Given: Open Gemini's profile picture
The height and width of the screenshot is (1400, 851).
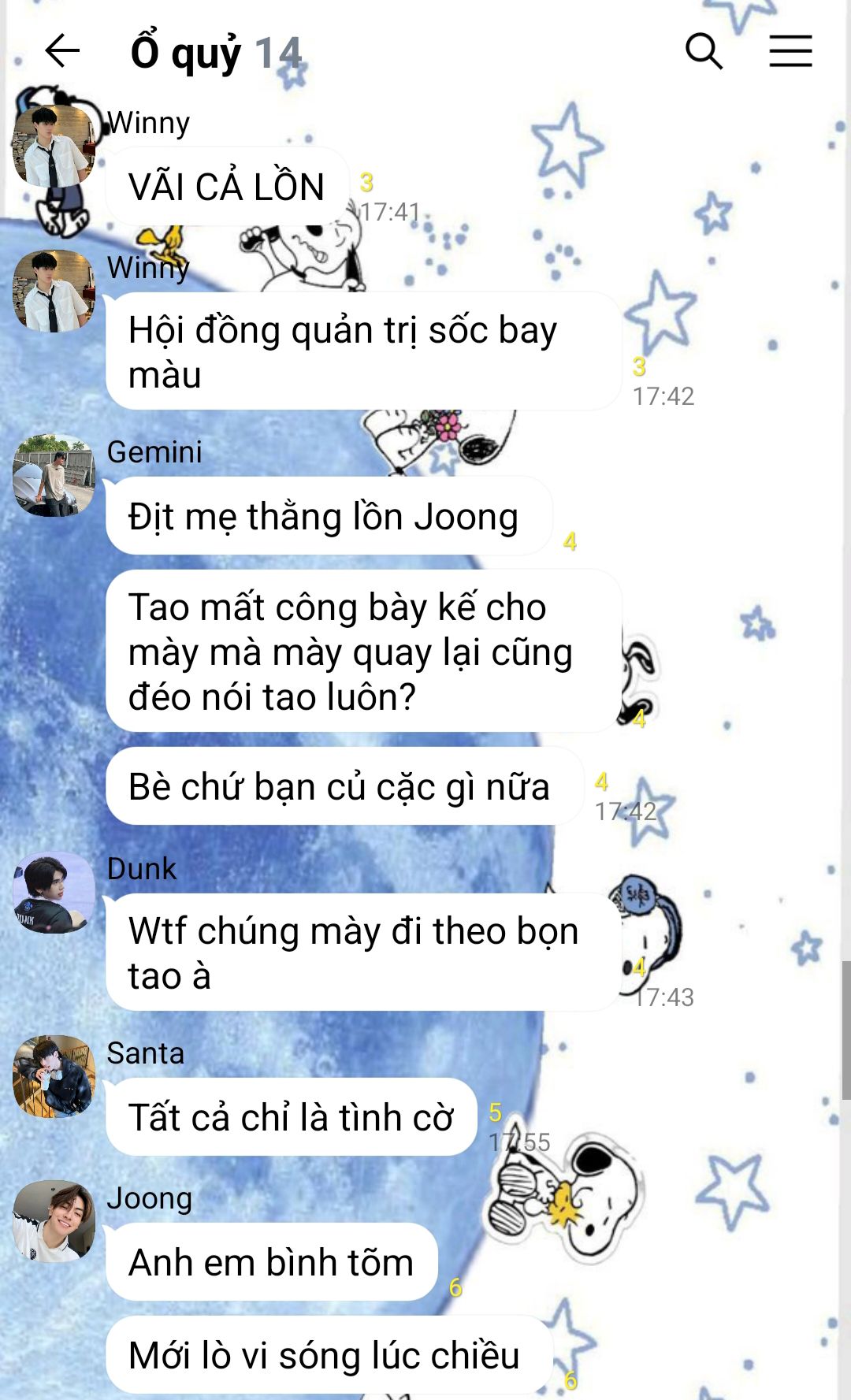Looking at the screenshot, I should [54, 476].
